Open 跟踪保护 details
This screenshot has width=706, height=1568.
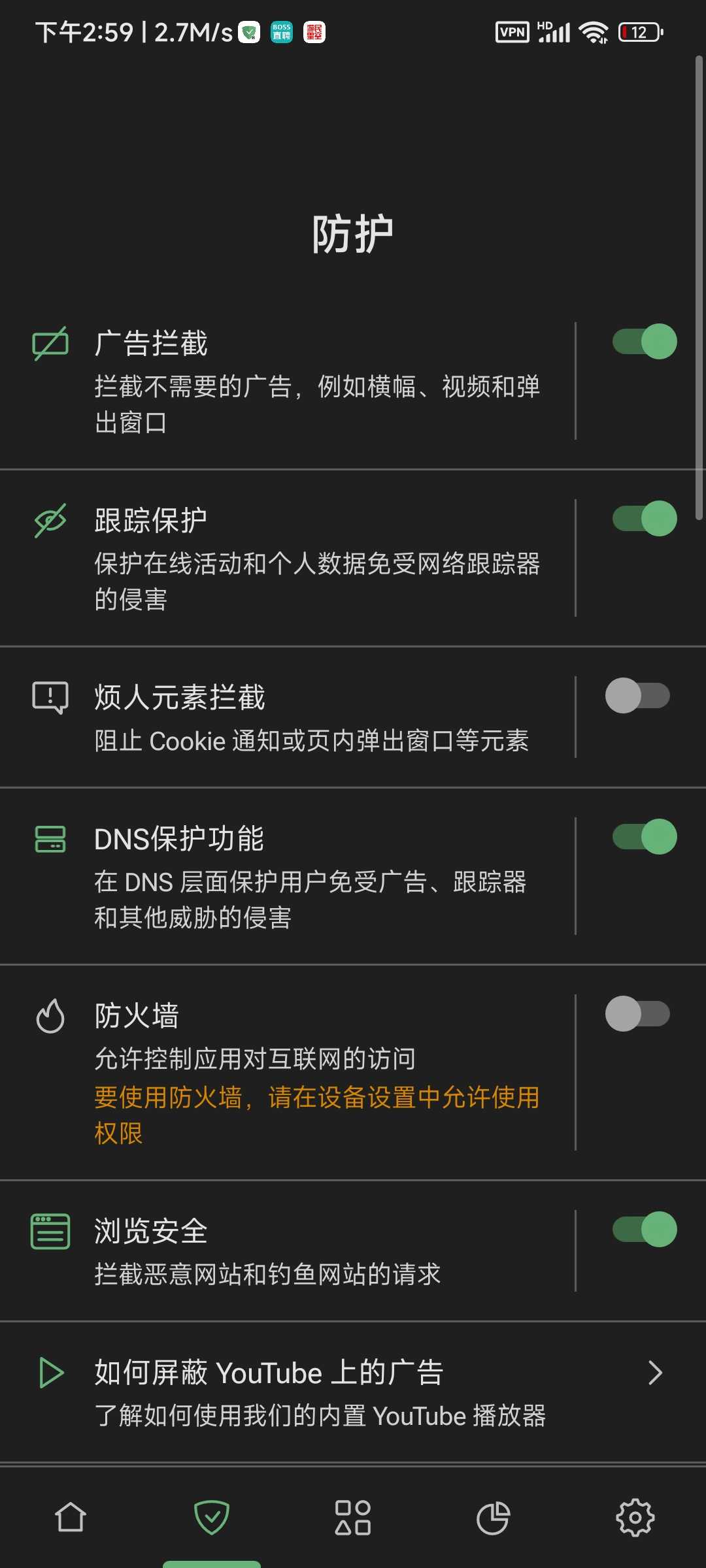tap(288, 558)
